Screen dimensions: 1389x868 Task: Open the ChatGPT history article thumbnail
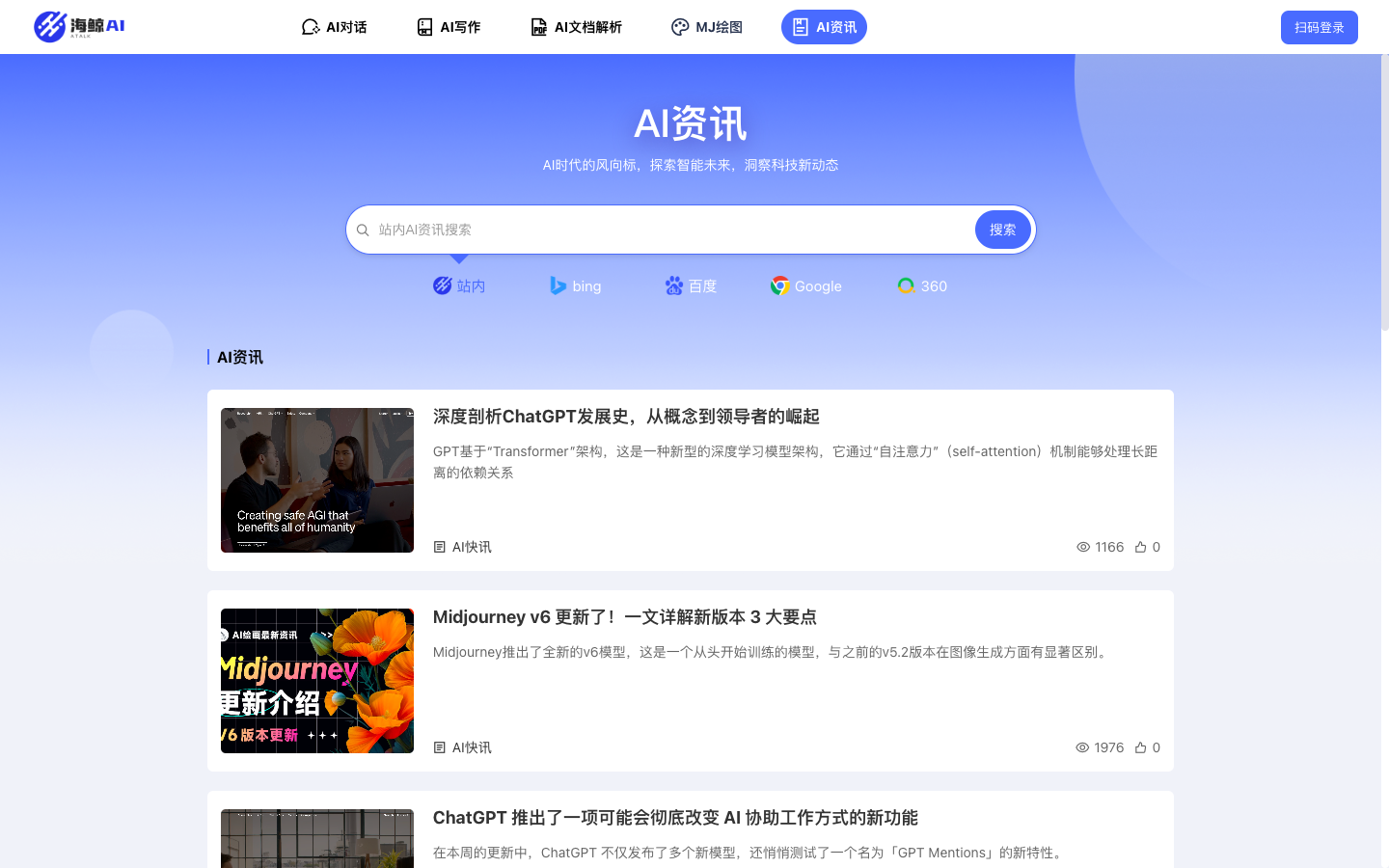[317, 480]
